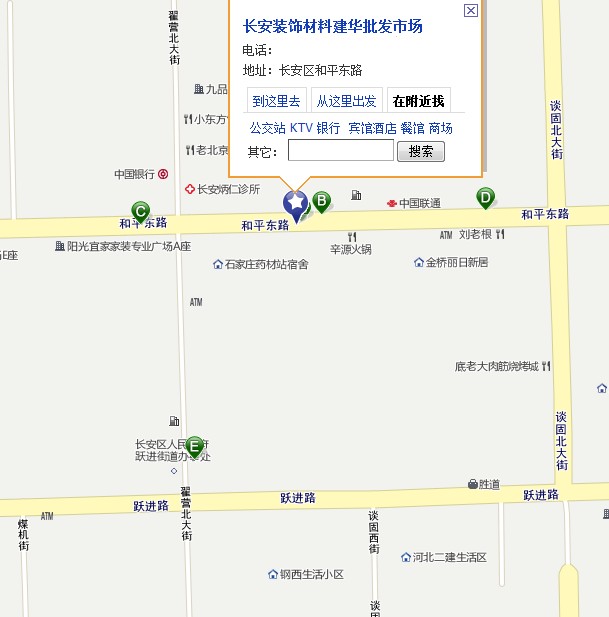Select map marker C
Screen dimensions: 609x617
tap(141, 211)
